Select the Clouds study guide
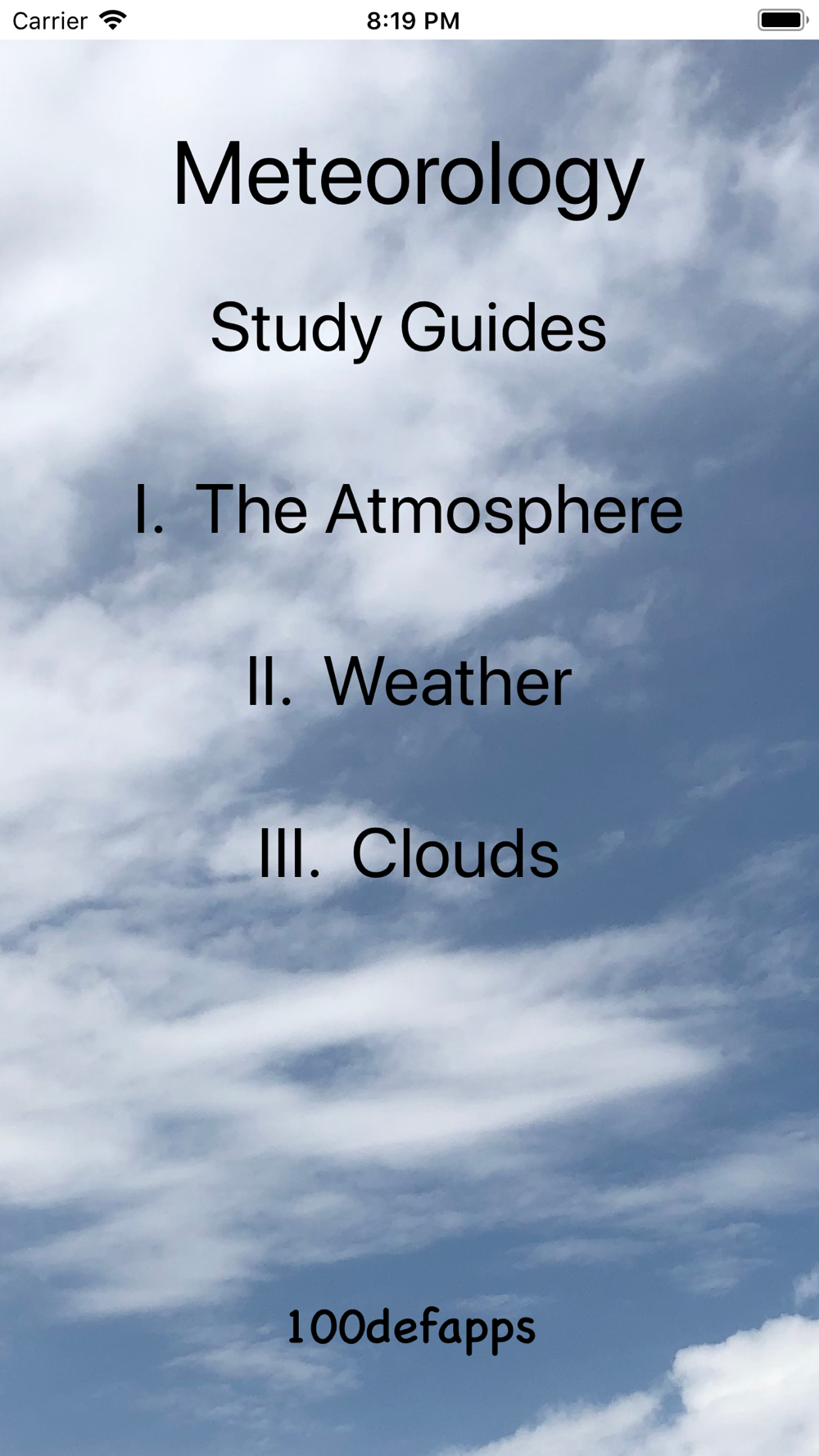 [409, 853]
